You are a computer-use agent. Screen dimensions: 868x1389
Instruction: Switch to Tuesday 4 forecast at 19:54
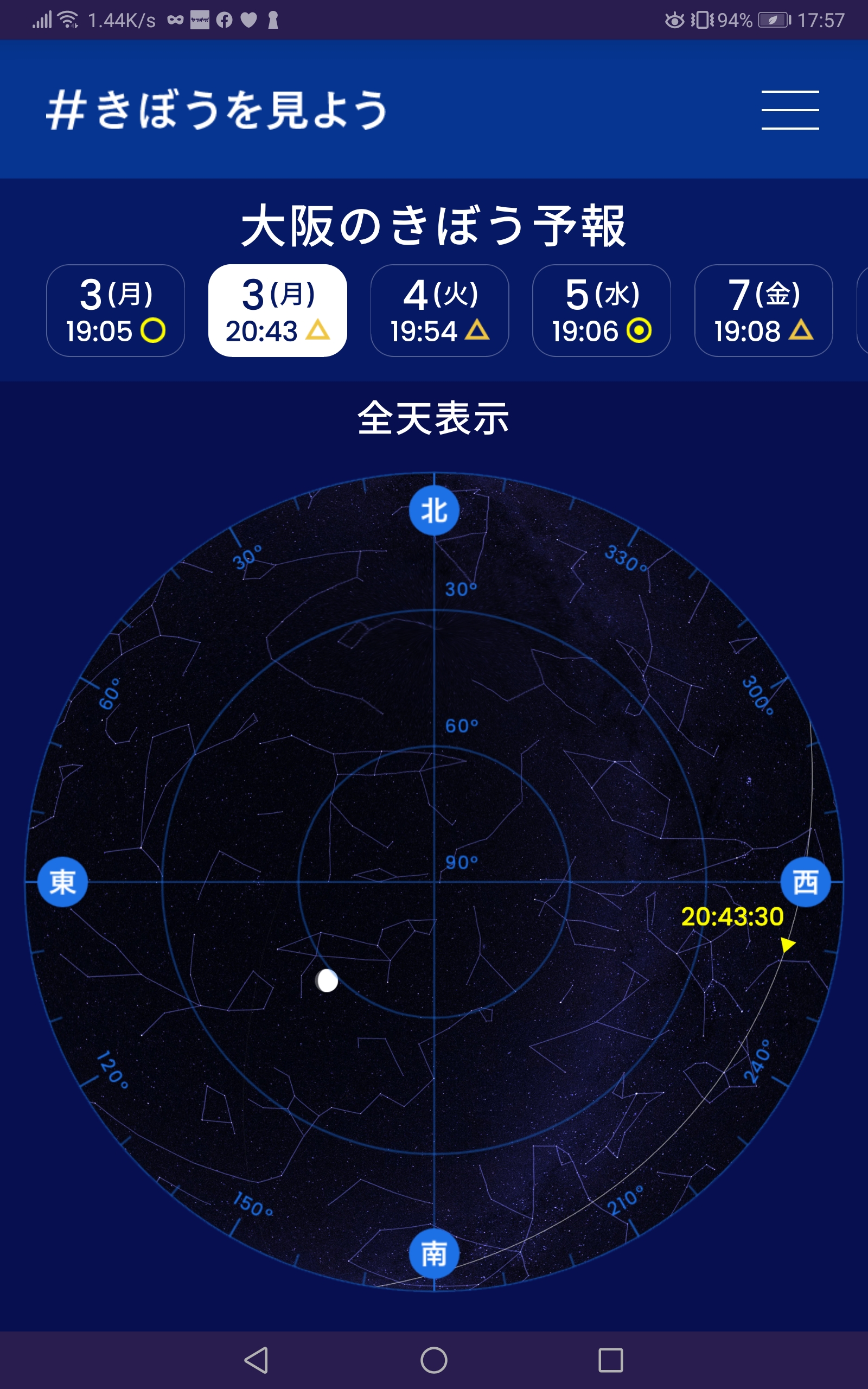(x=440, y=310)
